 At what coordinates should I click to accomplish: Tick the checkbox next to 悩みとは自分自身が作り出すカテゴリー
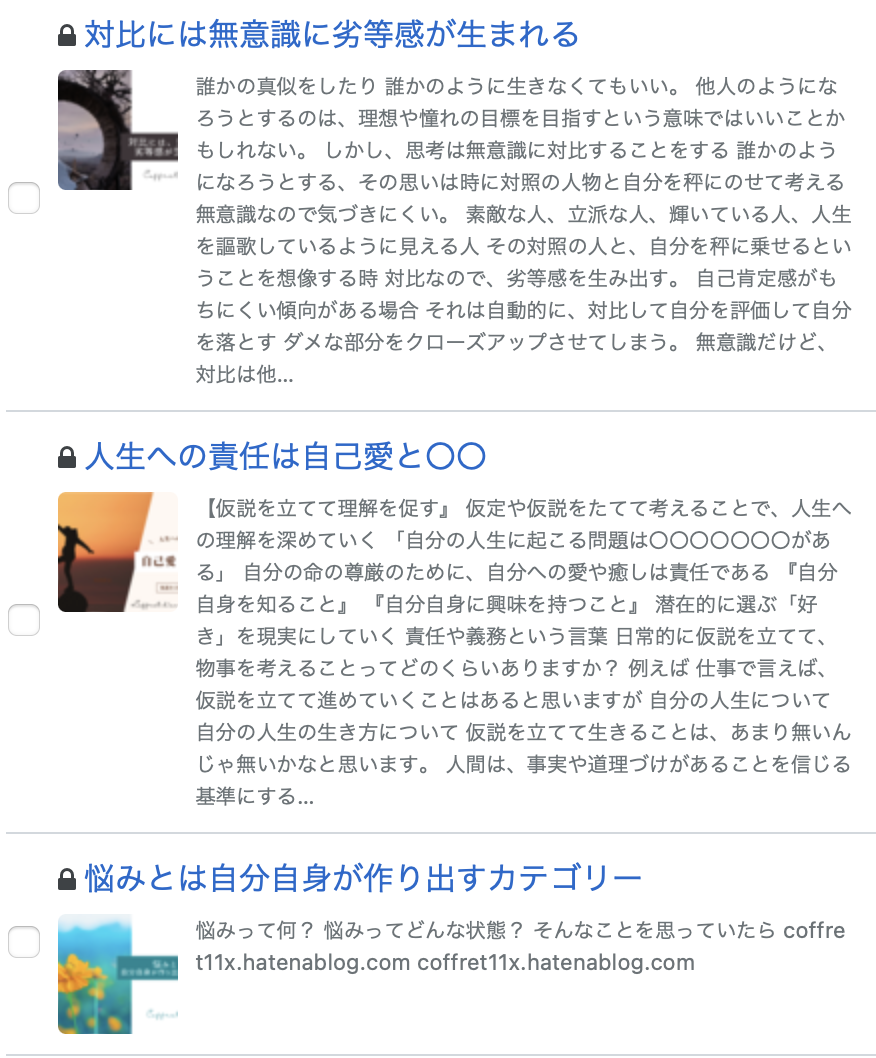click(x=24, y=941)
